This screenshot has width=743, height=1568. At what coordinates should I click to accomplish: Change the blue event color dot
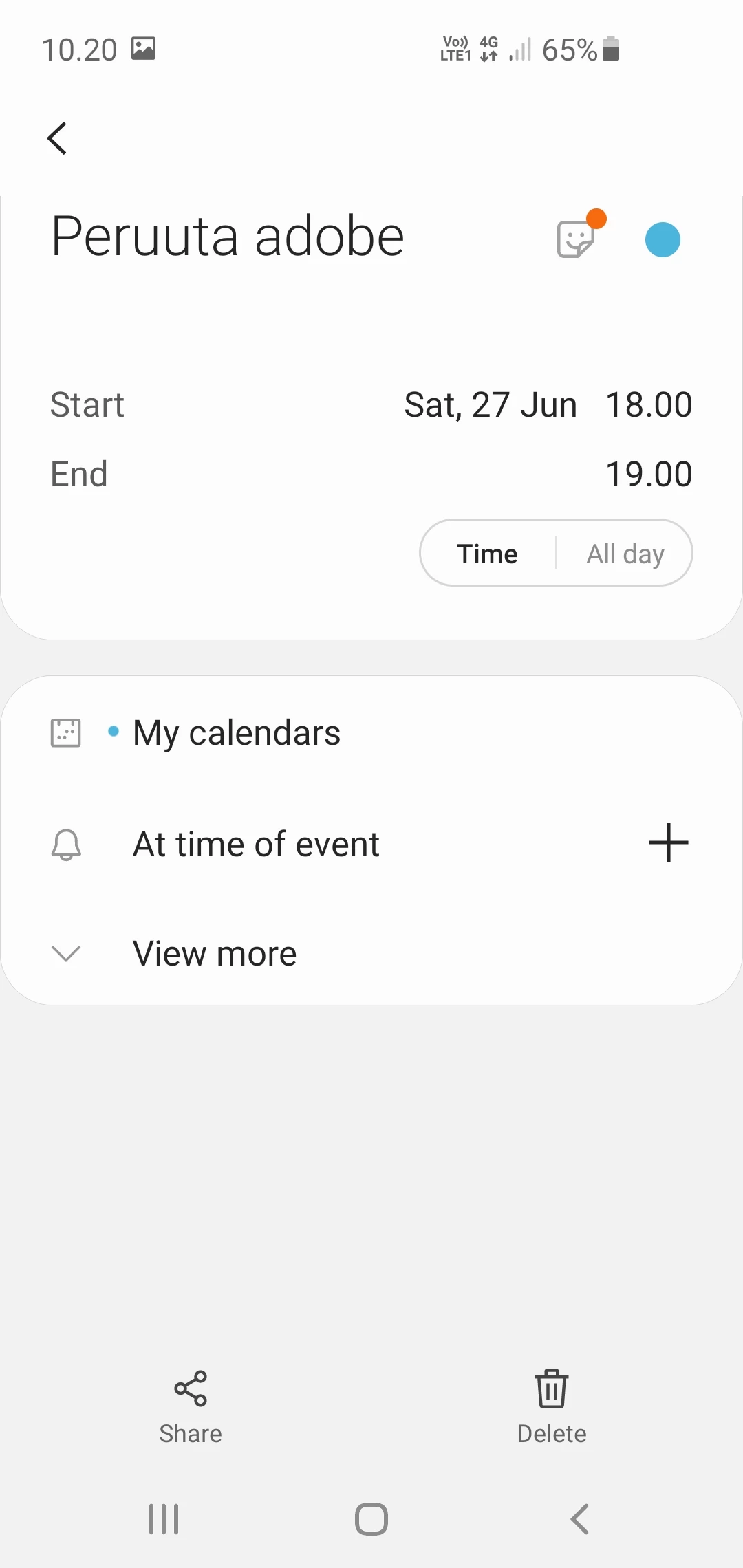pos(663,239)
